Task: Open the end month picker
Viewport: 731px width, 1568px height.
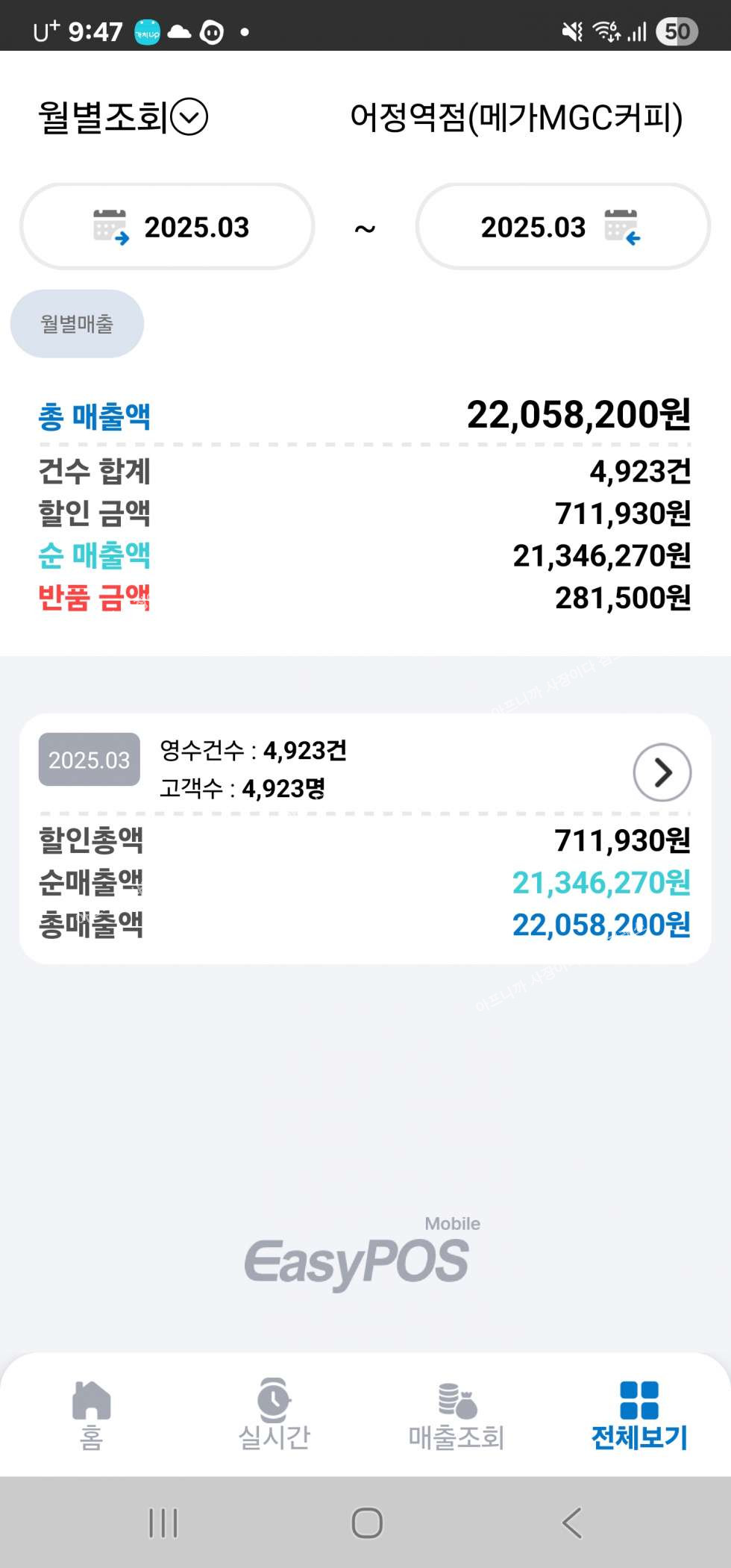Action: click(x=562, y=227)
